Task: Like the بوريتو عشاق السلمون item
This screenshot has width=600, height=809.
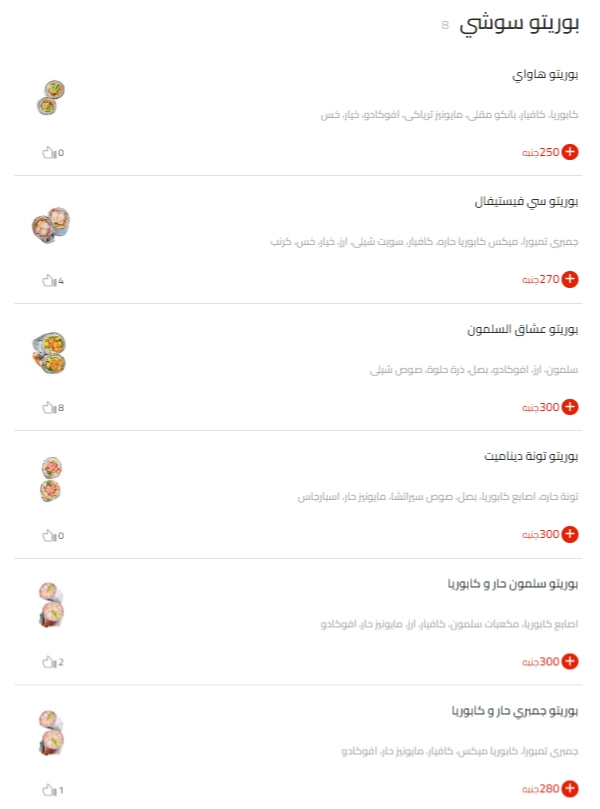Action: [x=47, y=407]
